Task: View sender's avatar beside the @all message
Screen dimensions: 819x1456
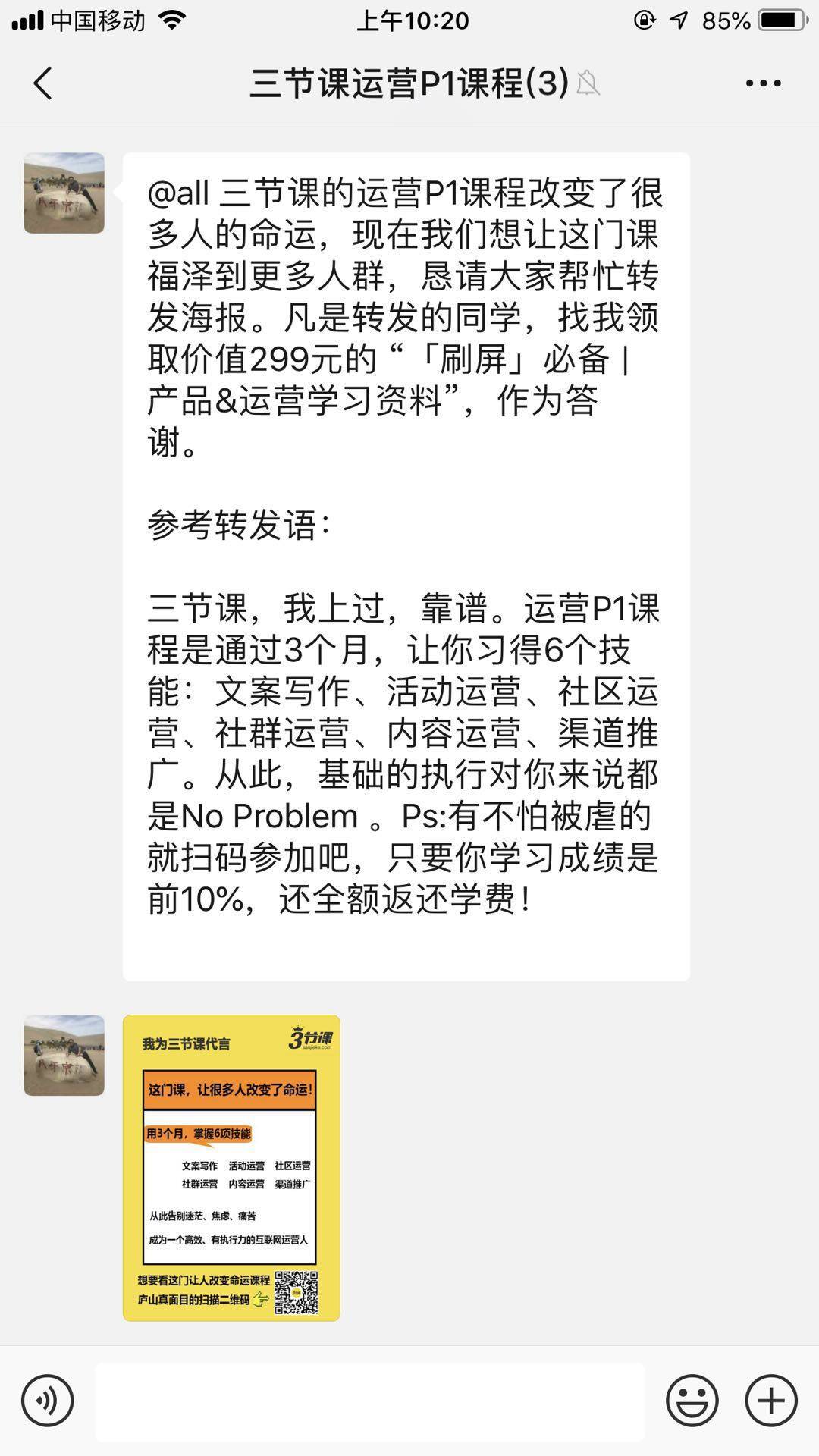Action: (64, 193)
